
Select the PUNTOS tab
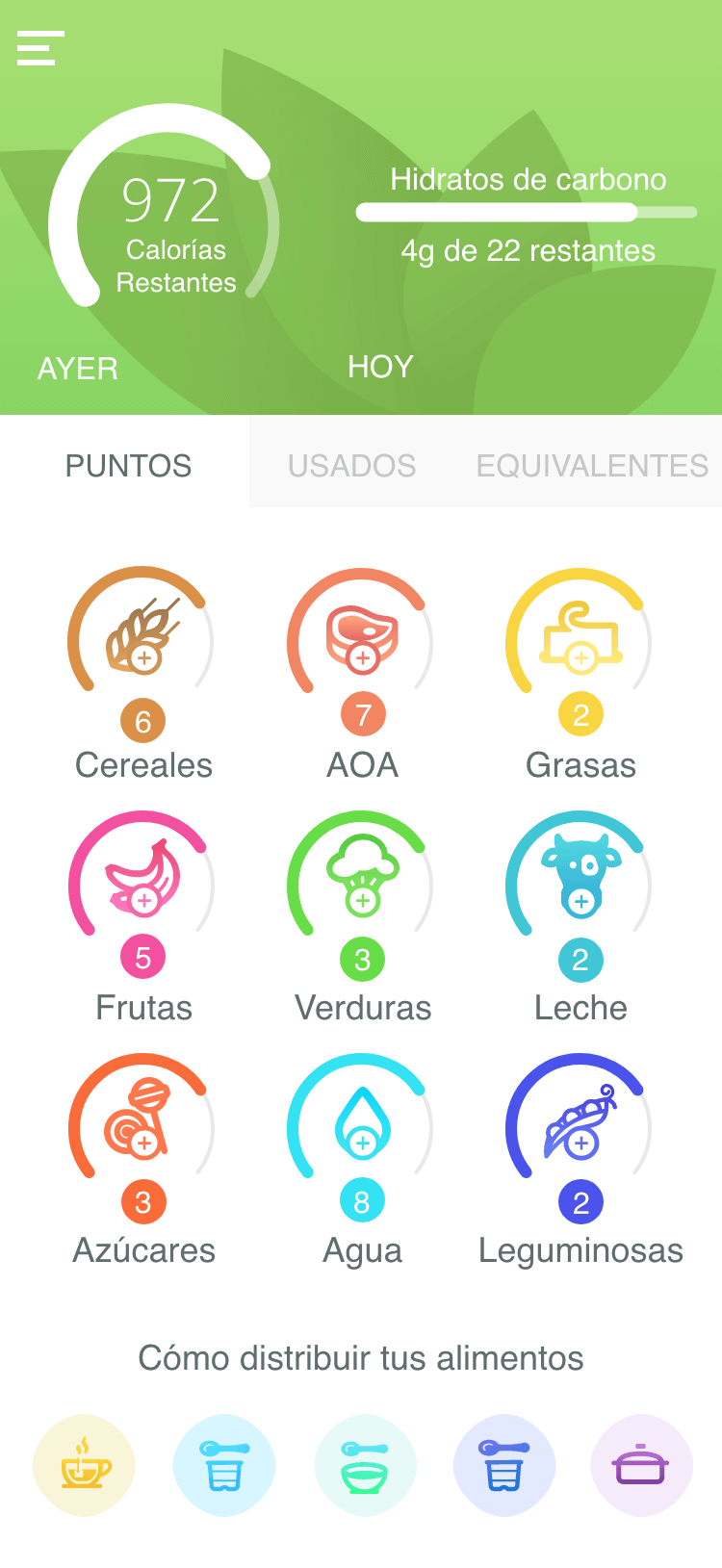click(x=128, y=466)
